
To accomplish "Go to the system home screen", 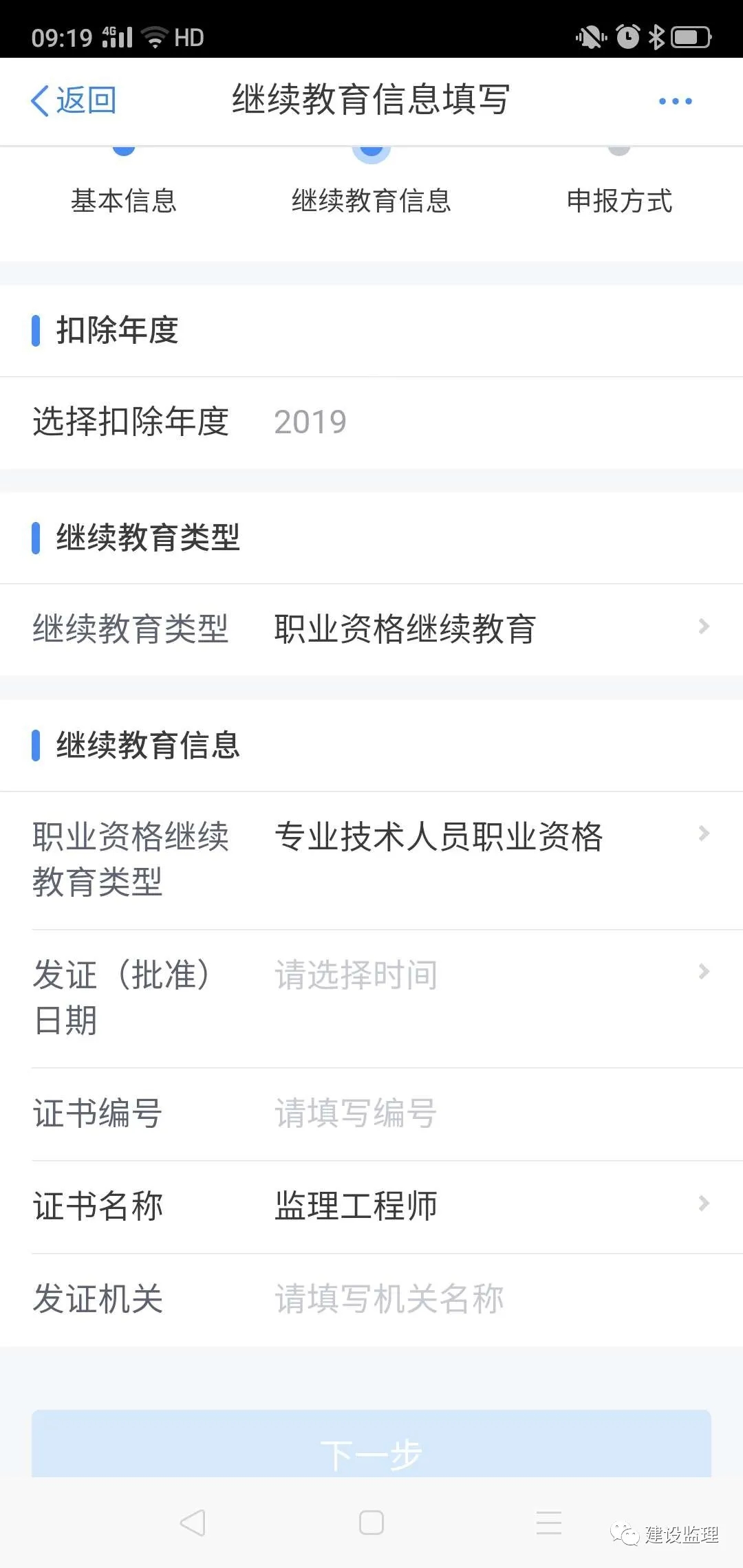I will click(x=371, y=1523).
